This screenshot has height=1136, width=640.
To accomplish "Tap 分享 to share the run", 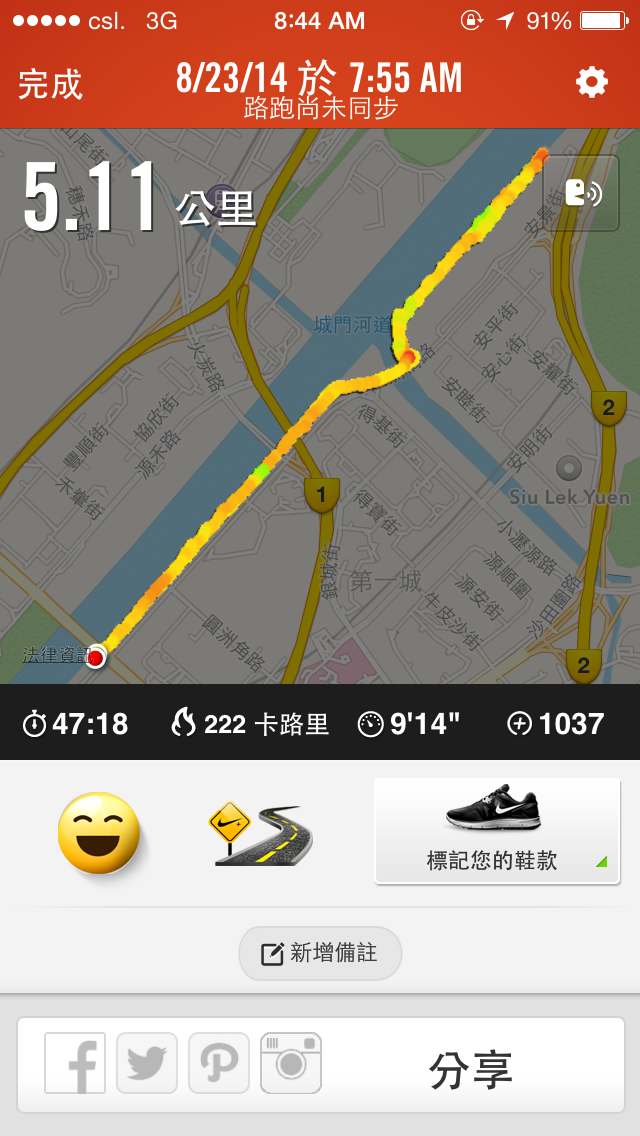I will [x=470, y=1070].
